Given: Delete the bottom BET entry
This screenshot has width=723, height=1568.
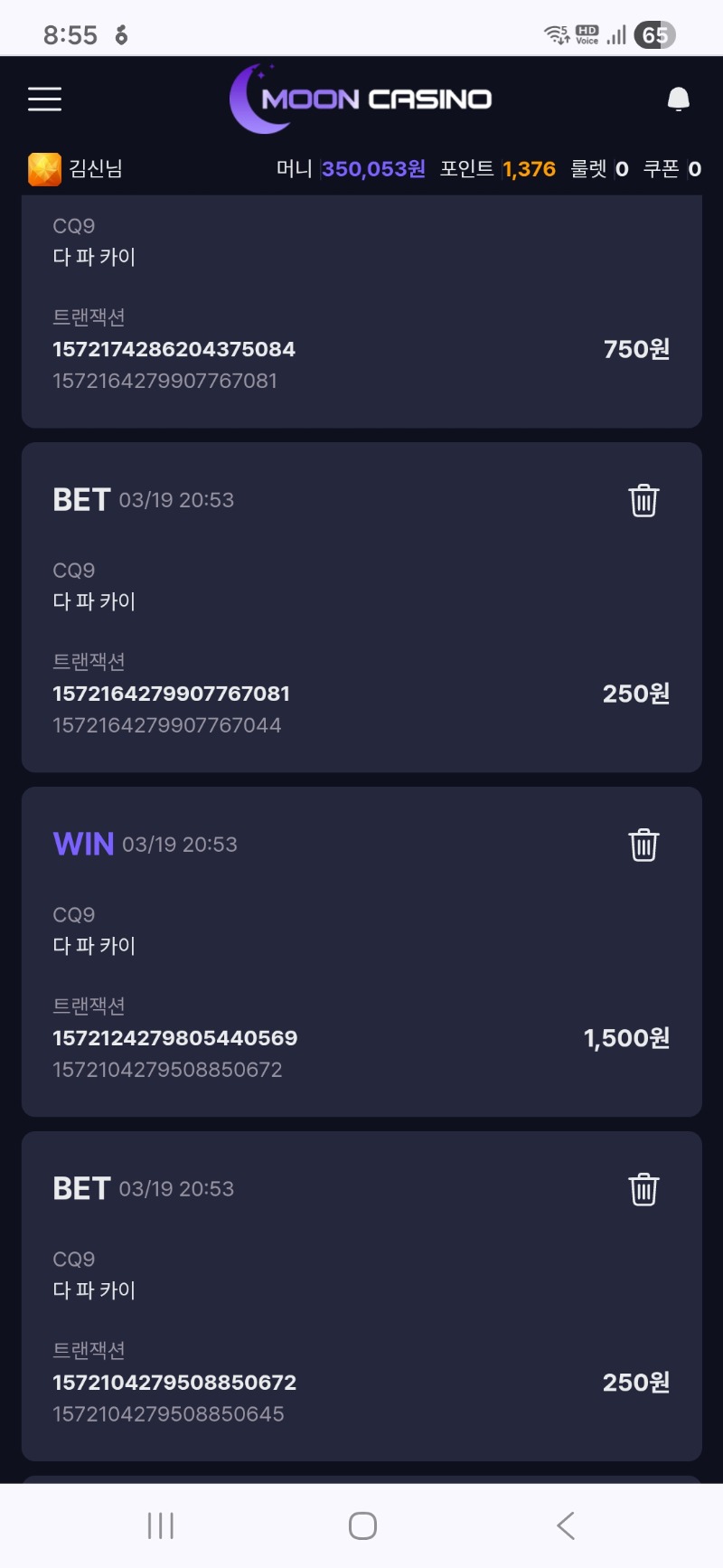Looking at the screenshot, I should (643, 1190).
